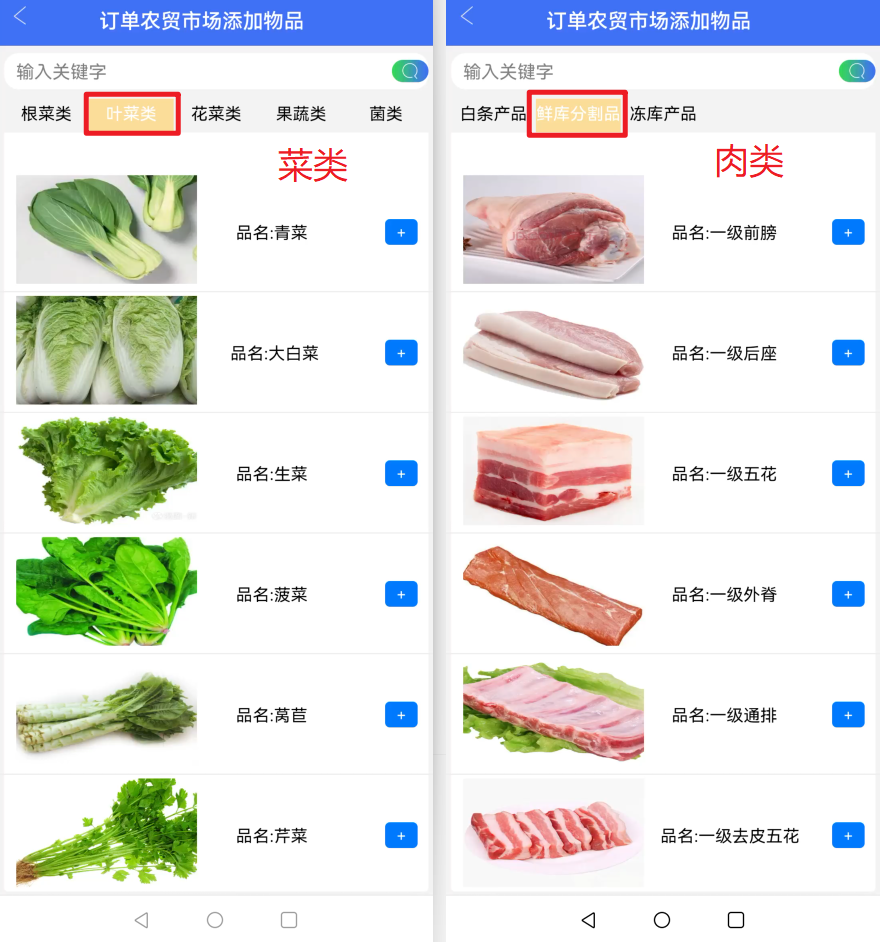Add 青菜 with its plus button
Image resolution: width=880 pixels, height=942 pixels.
tap(401, 232)
